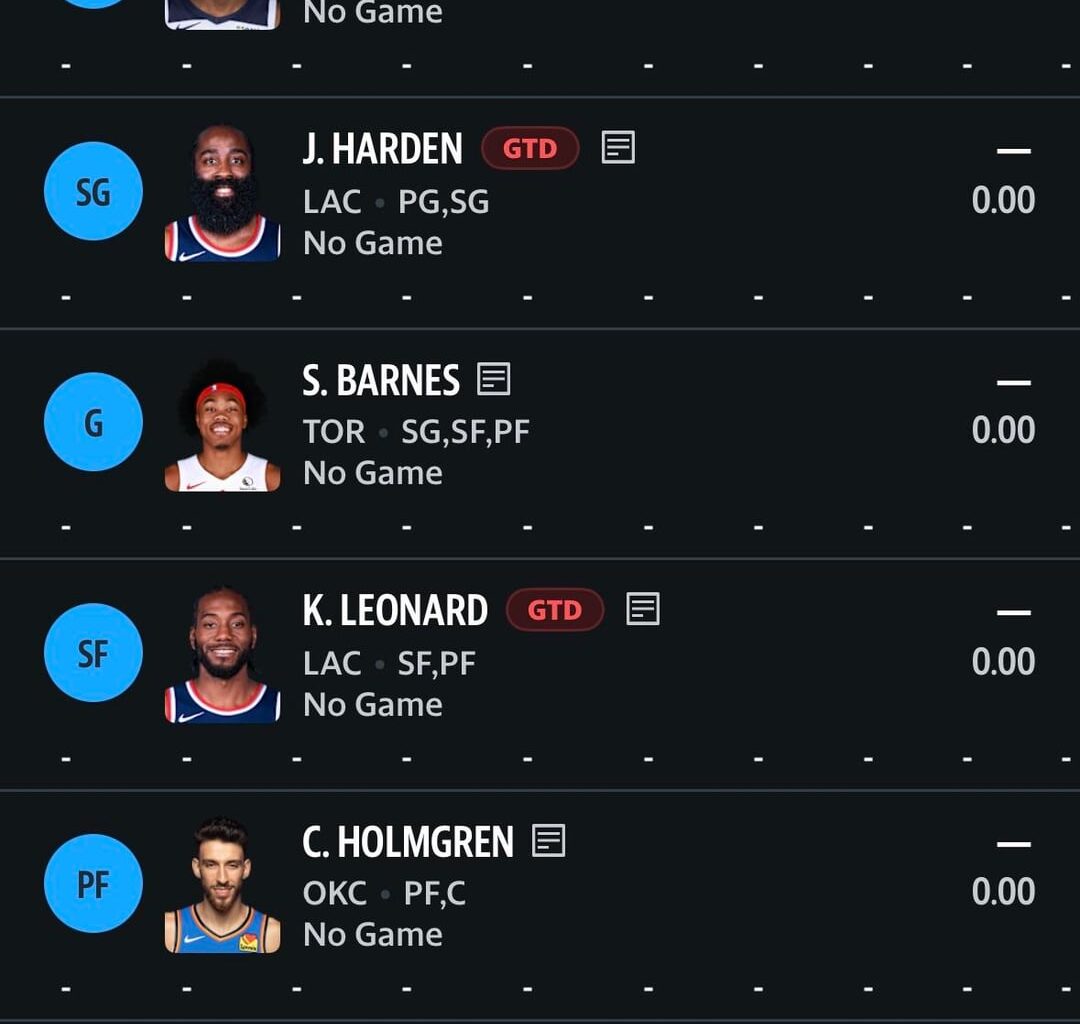Open the player note icon for C. Holmgren
This screenshot has height=1024, width=1080.
[549, 841]
